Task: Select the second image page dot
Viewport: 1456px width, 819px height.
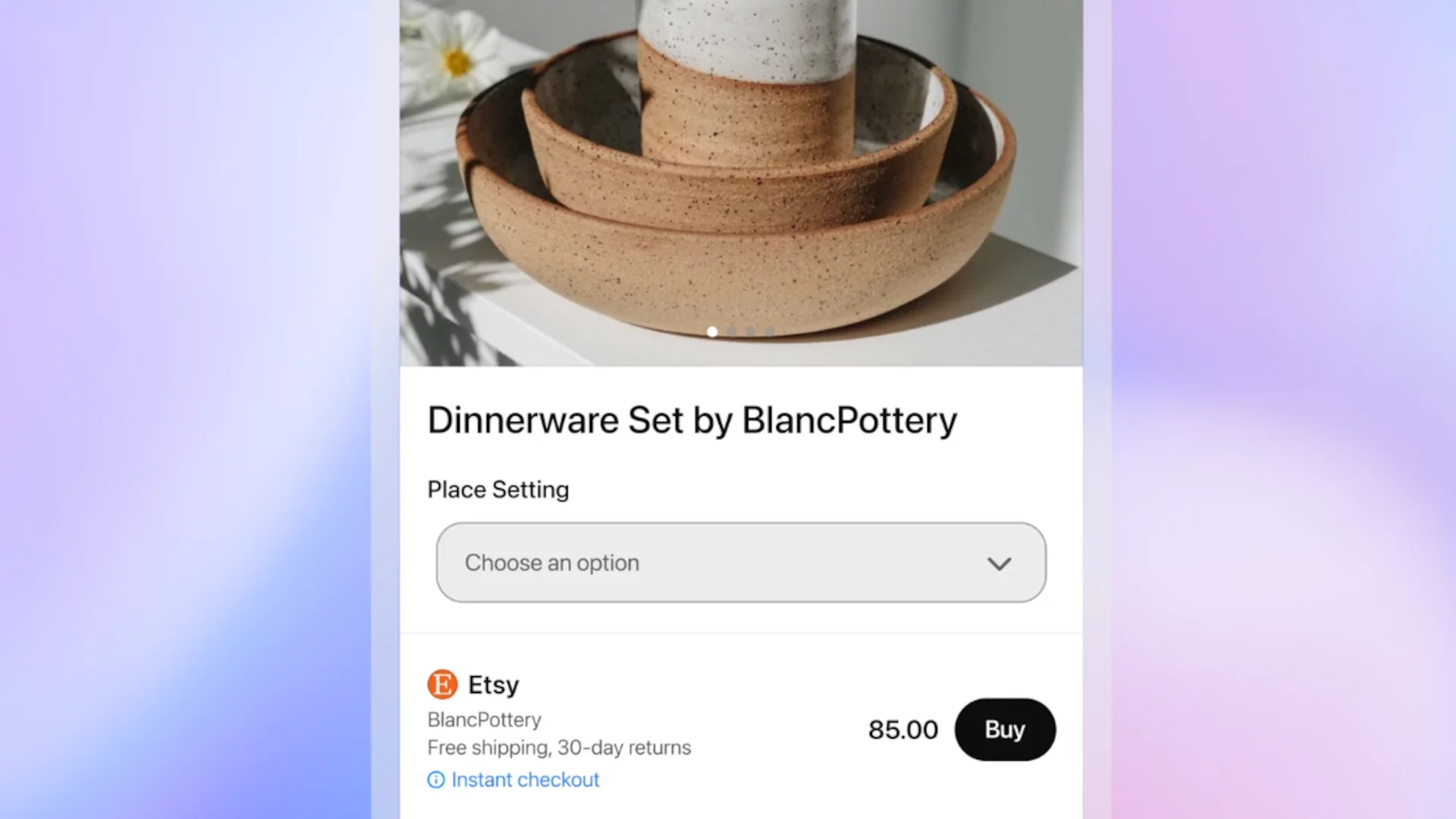Action: click(732, 331)
